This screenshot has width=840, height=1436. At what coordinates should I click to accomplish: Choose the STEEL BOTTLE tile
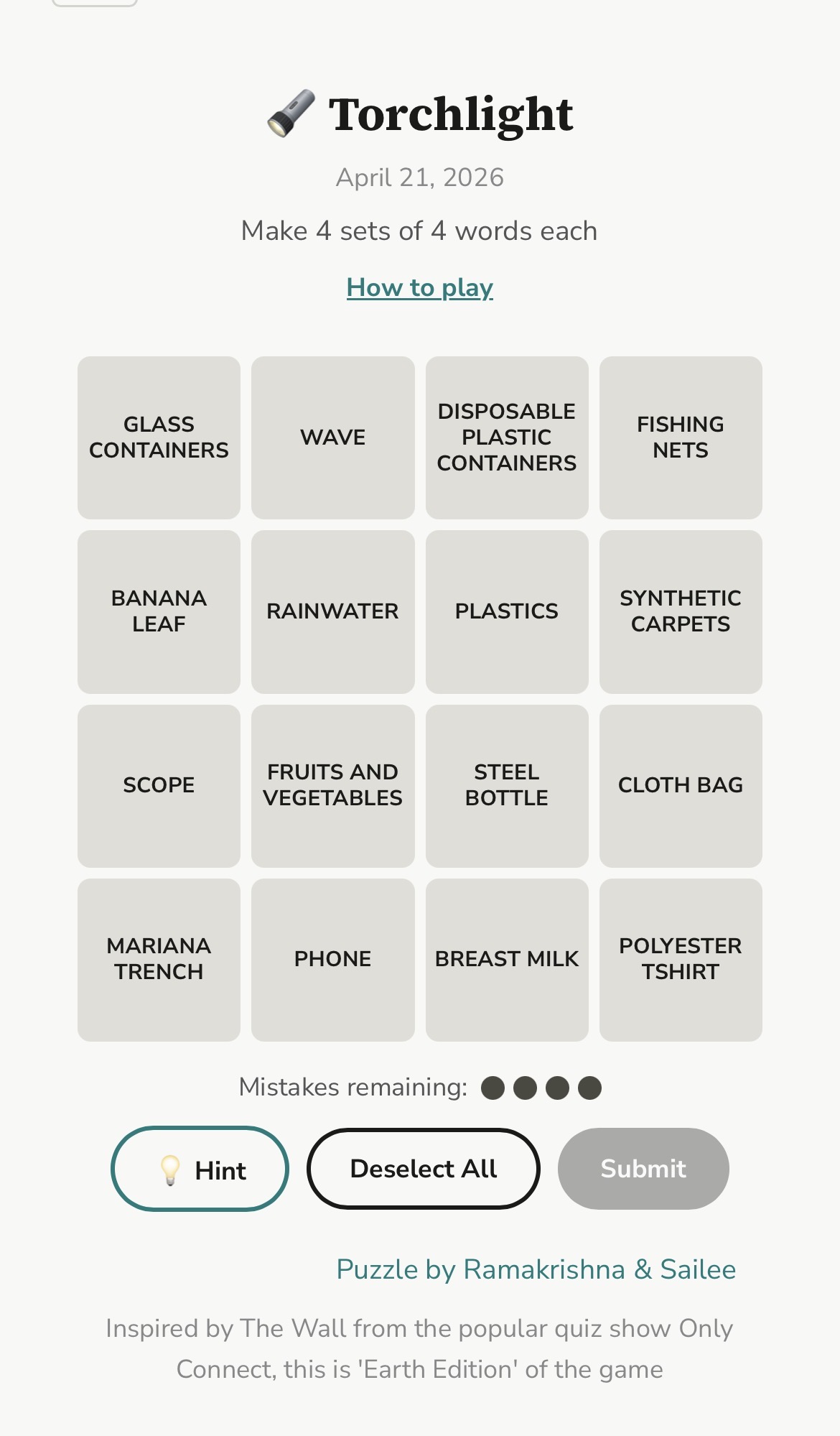coord(506,785)
